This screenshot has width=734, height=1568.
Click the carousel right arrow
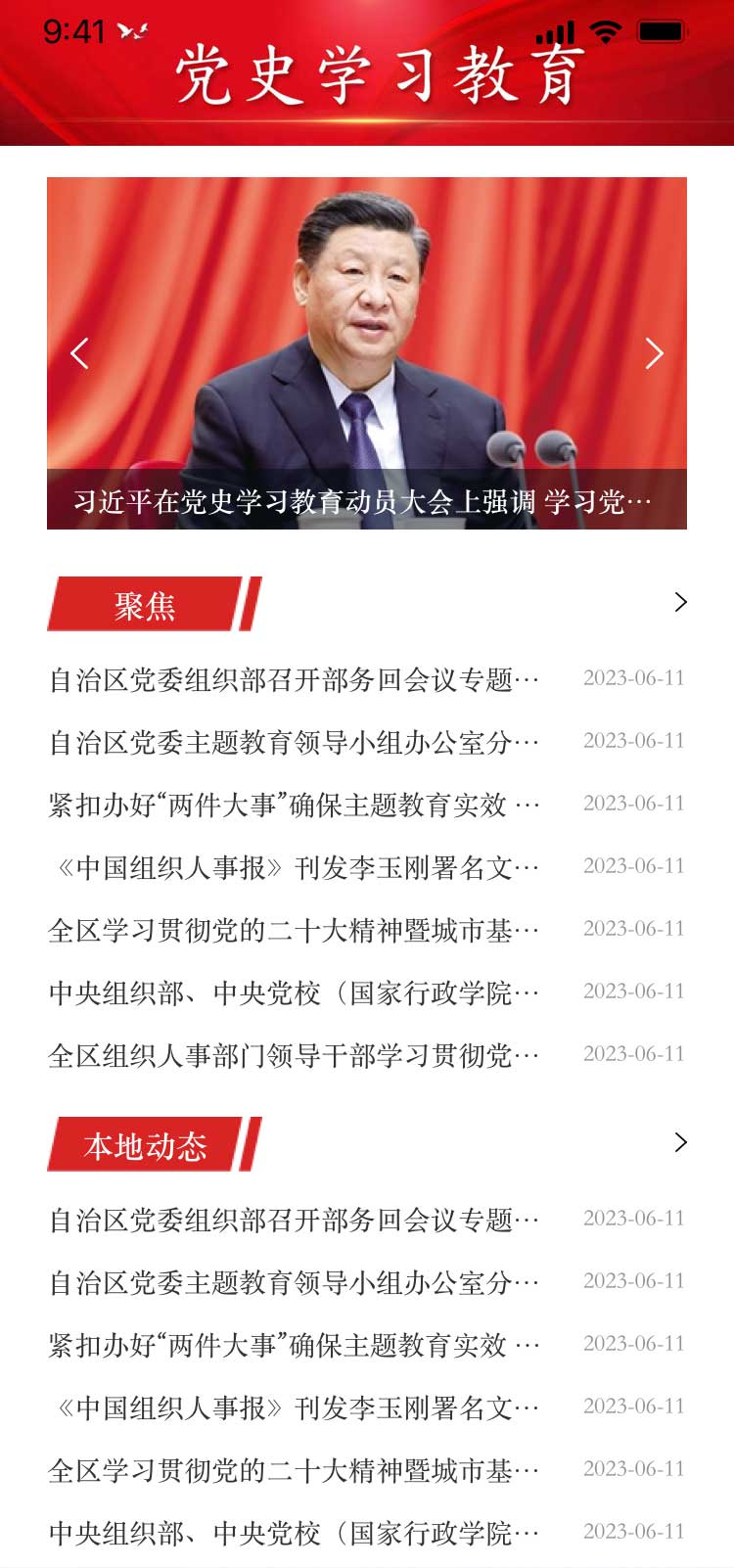[x=655, y=353]
